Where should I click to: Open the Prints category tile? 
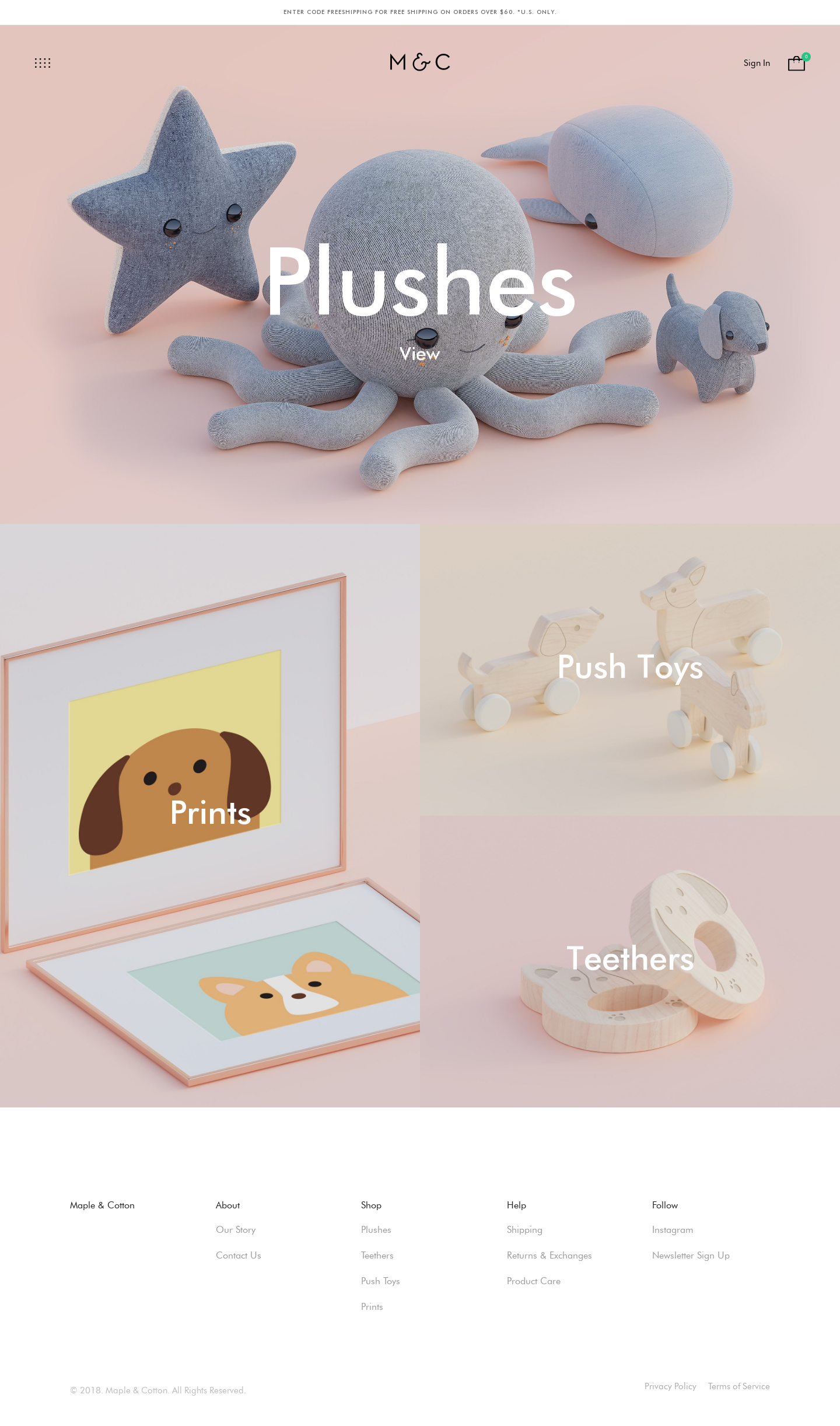coord(210,813)
